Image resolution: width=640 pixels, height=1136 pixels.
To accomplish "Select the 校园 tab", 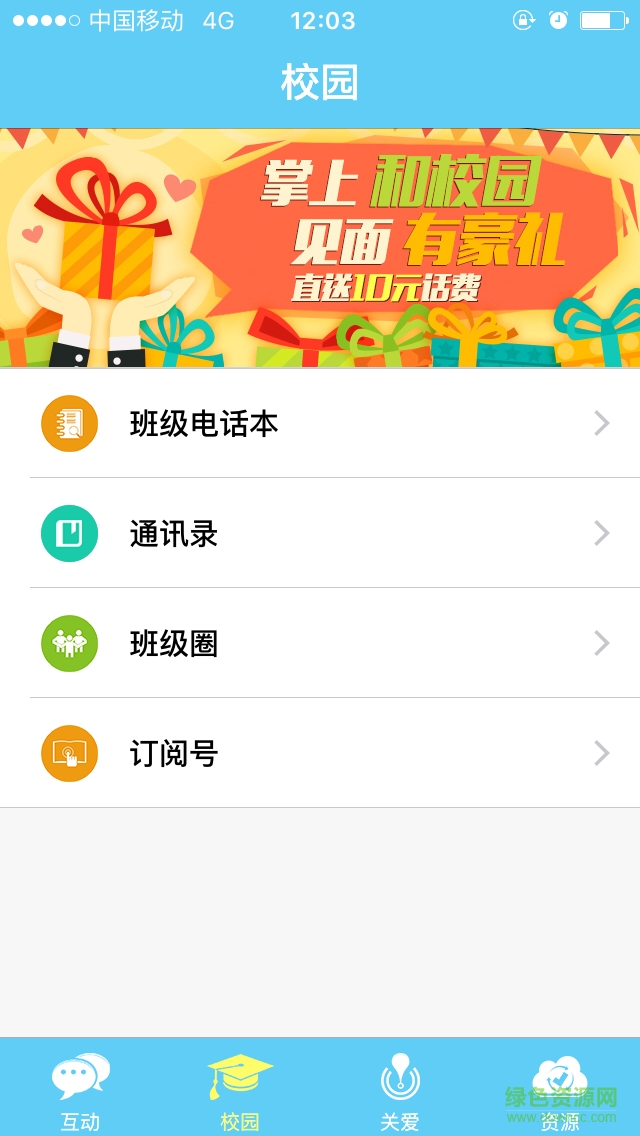I will [x=240, y=1089].
